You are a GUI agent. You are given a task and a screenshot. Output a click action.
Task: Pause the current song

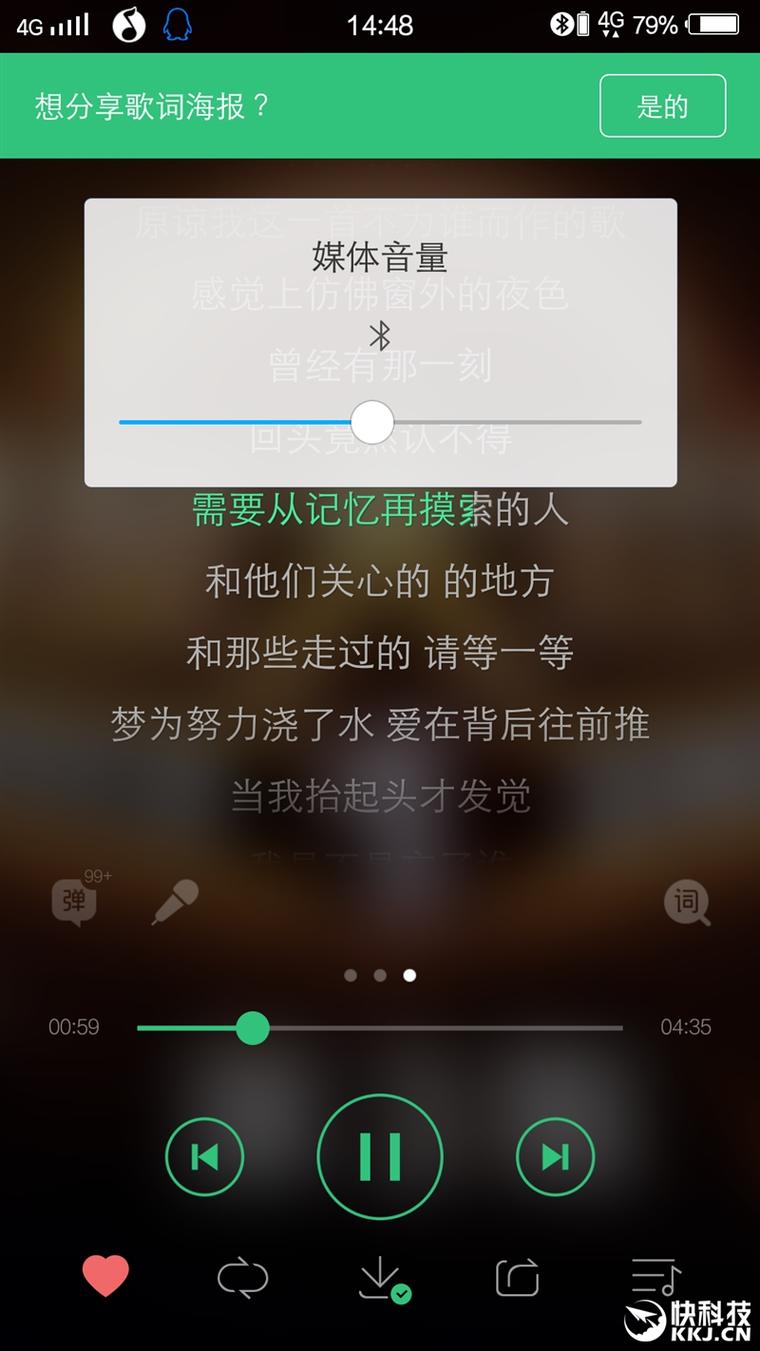pos(380,1157)
